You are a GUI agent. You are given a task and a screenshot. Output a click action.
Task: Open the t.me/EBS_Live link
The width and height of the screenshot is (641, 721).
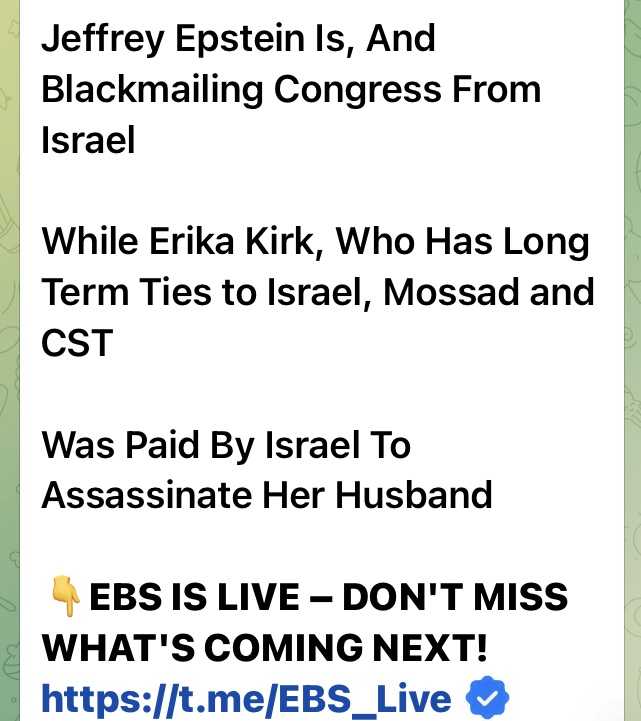click(x=246, y=699)
